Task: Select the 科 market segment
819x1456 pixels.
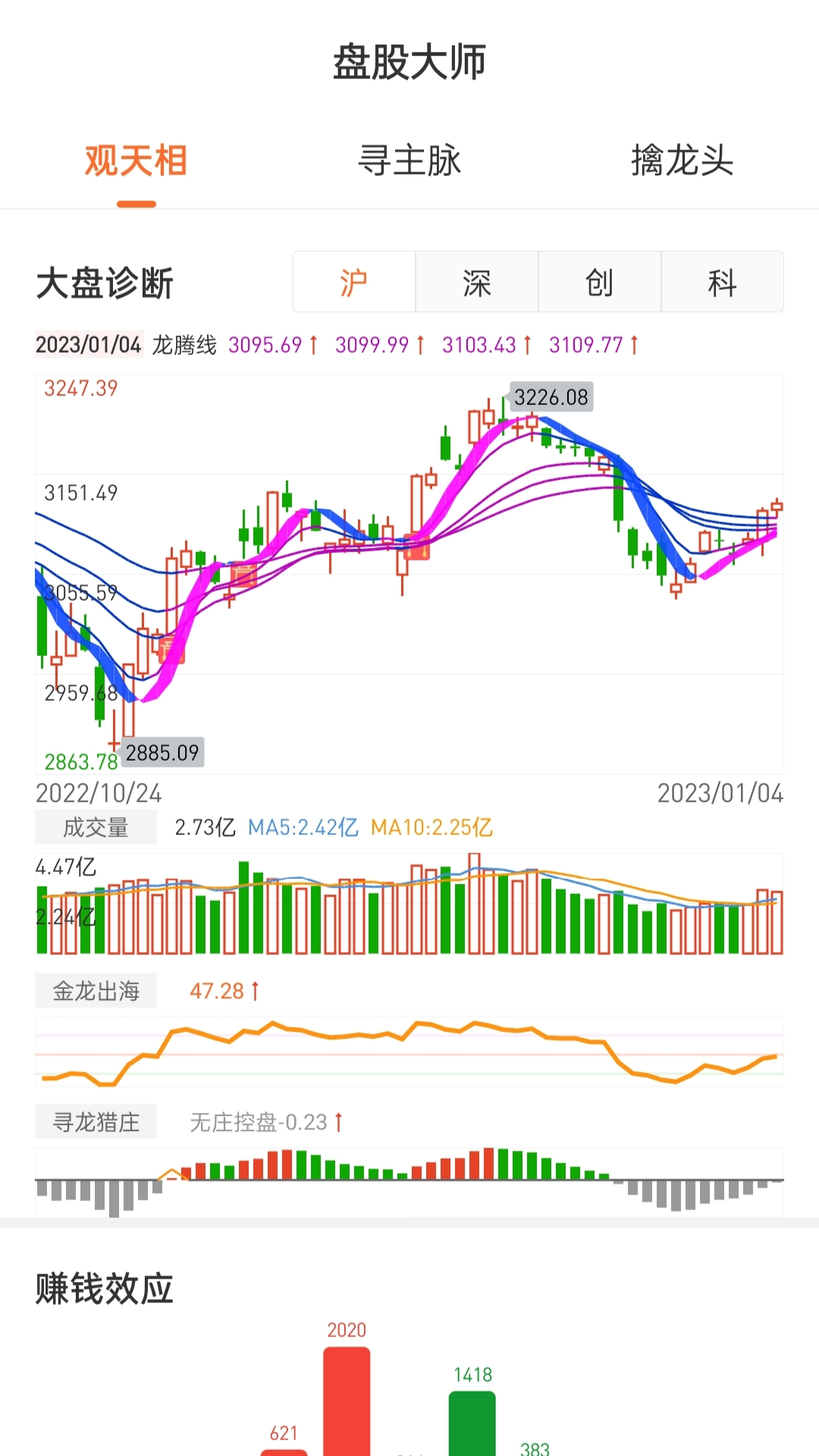Action: pyautogui.click(x=722, y=281)
